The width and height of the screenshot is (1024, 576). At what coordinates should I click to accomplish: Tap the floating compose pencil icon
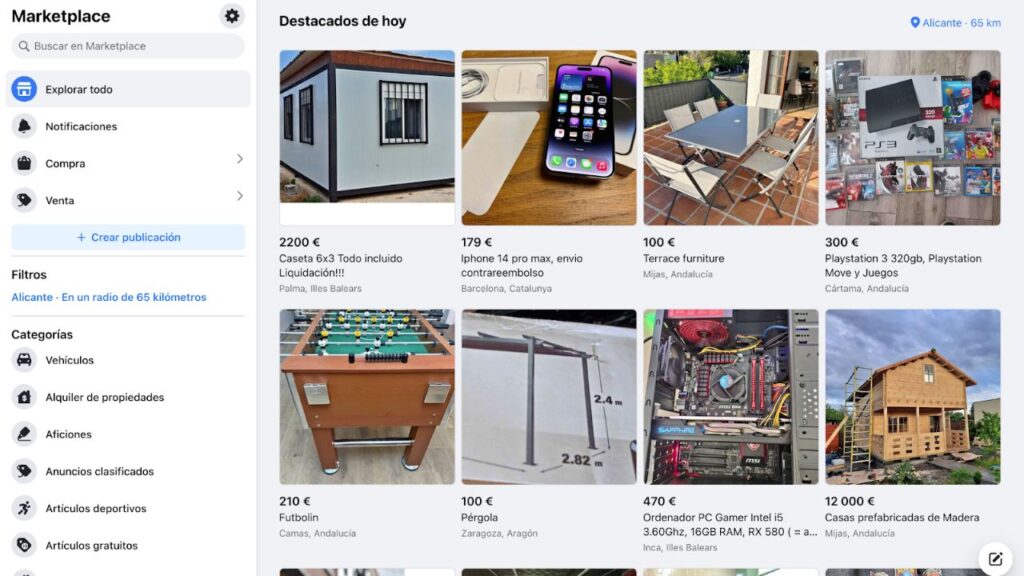pos(995,558)
